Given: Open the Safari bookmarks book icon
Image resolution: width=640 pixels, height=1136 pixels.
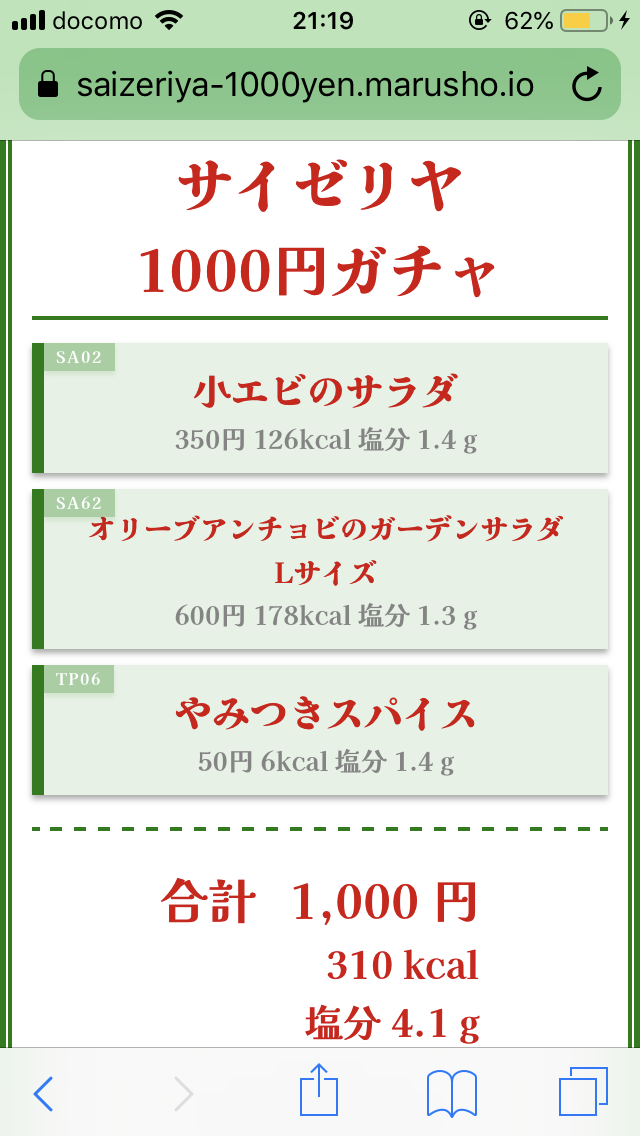Looking at the screenshot, I should [x=451, y=1093].
